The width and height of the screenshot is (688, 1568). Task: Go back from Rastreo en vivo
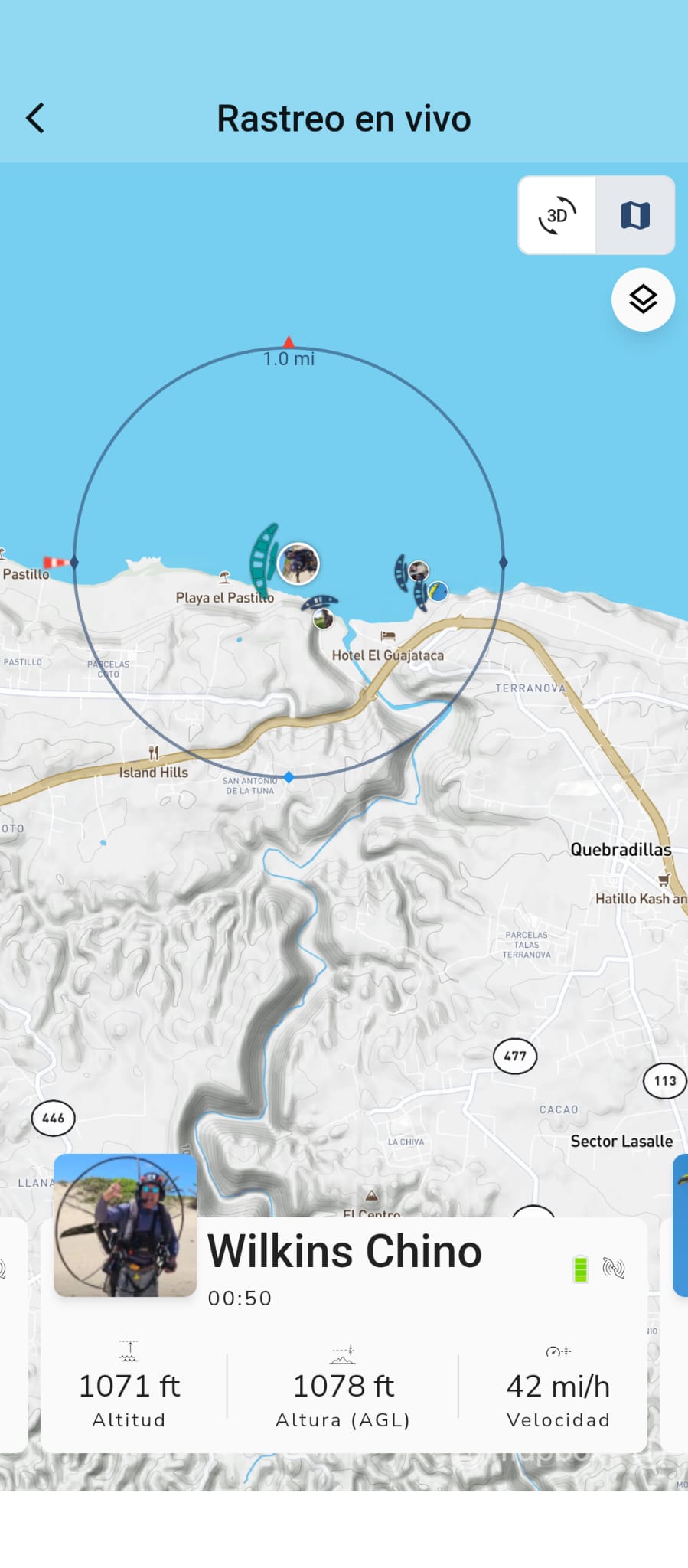(x=36, y=118)
